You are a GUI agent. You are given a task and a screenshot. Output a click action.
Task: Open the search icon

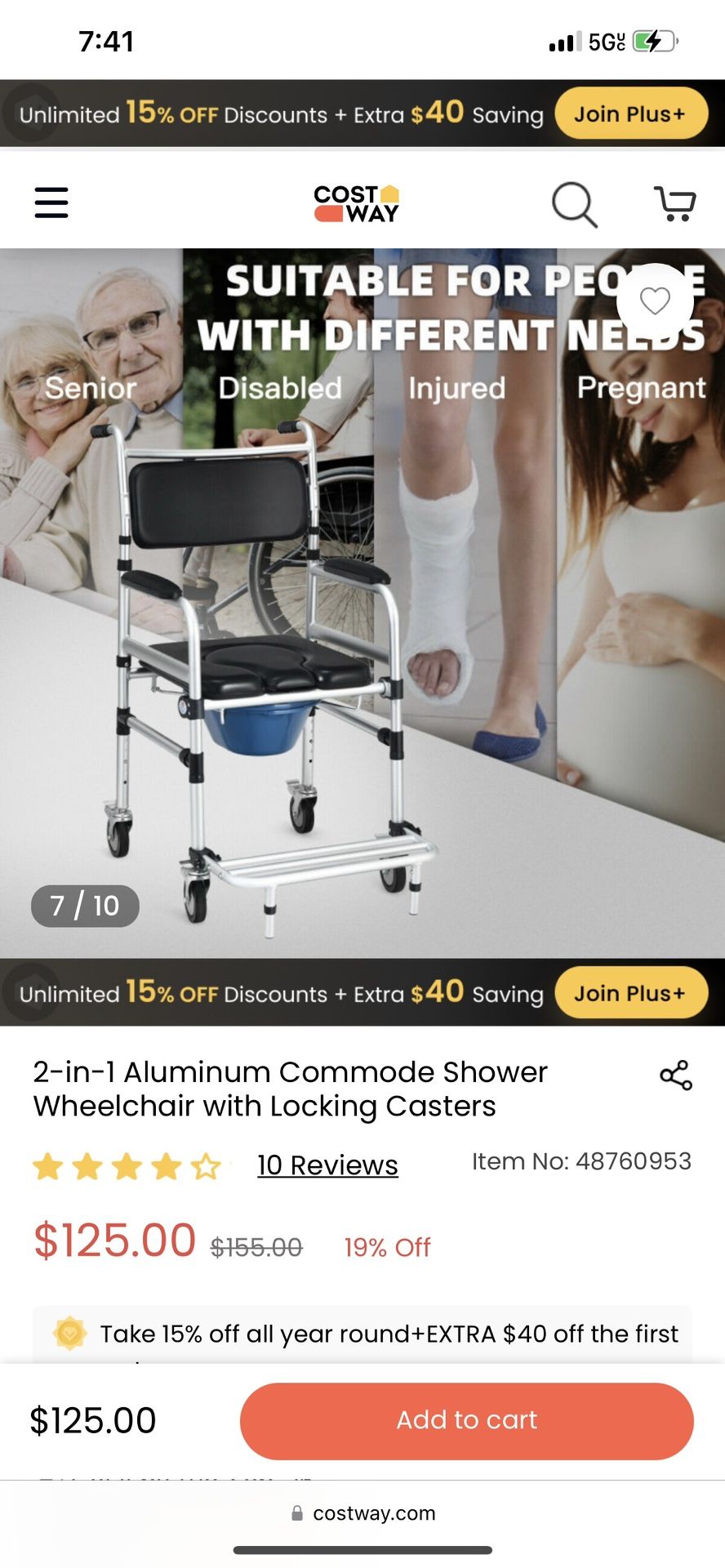tap(574, 203)
